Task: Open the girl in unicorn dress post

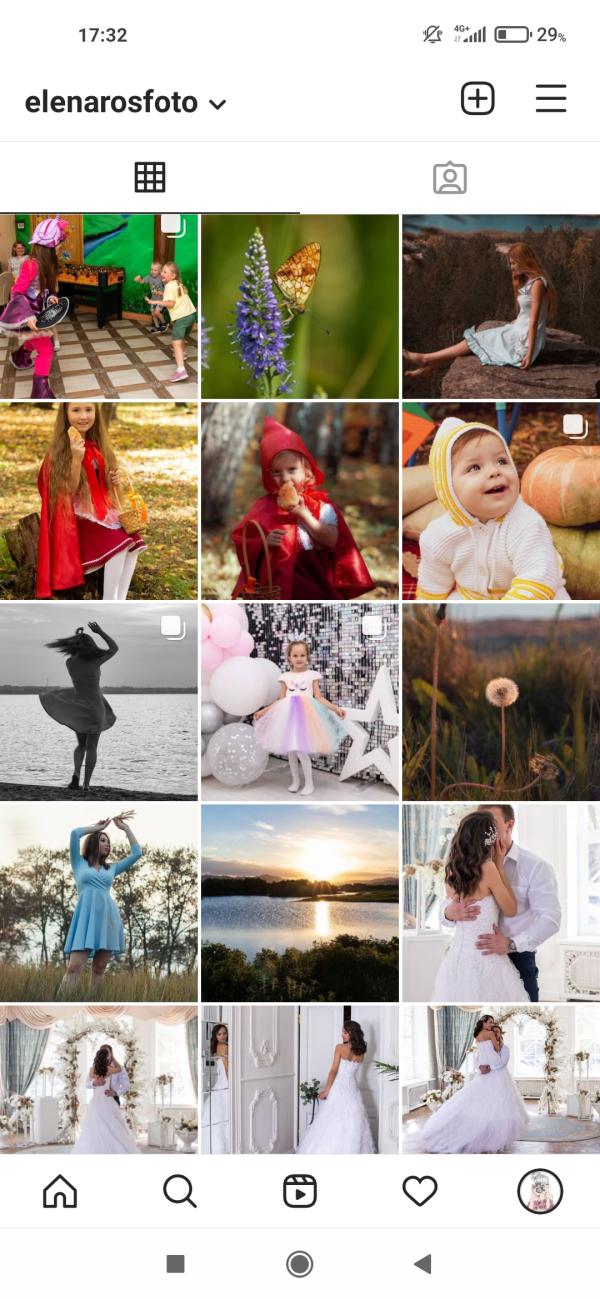Action: click(x=300, y=701)
